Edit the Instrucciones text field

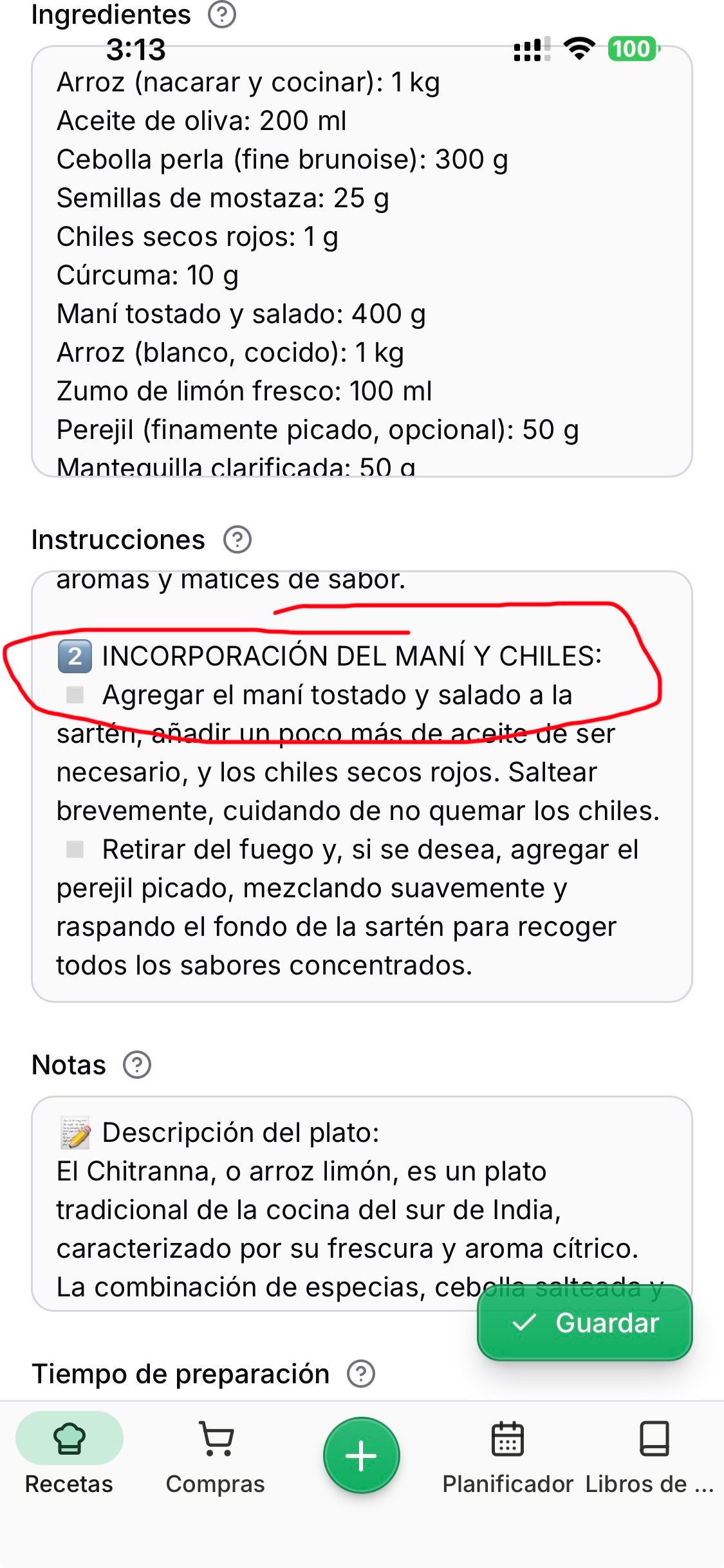pos(362,786)
